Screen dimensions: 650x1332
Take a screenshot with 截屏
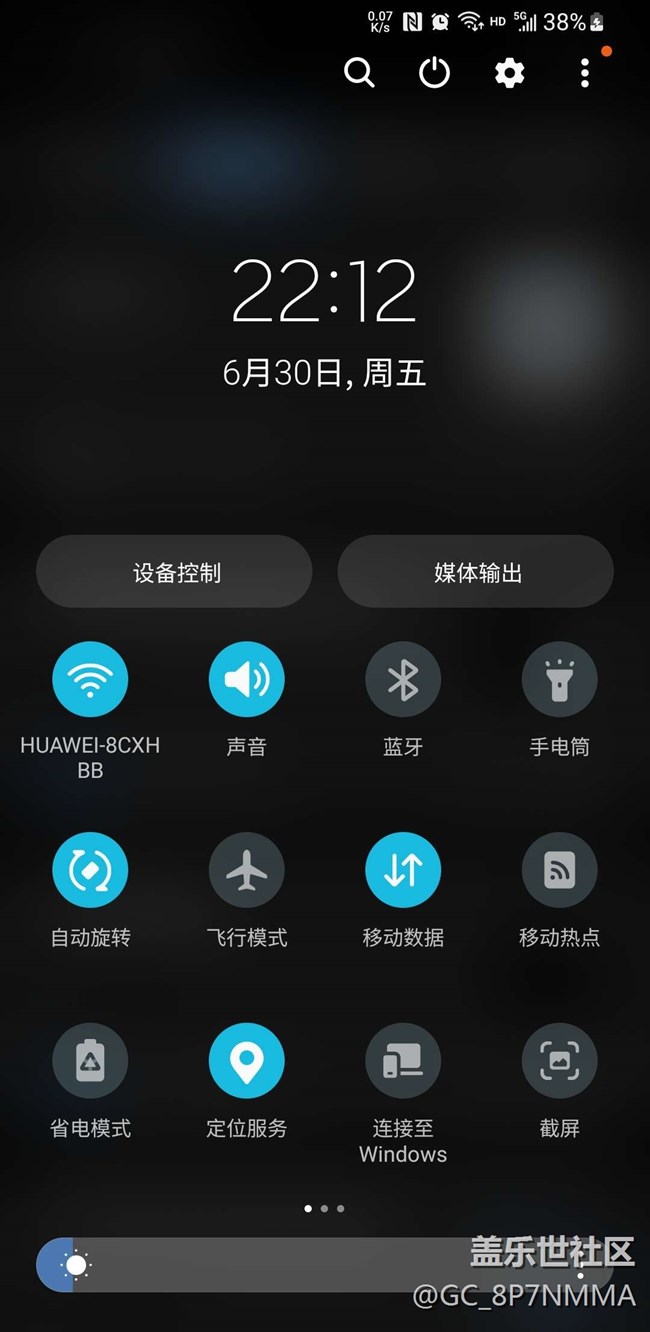[559, 1062]
